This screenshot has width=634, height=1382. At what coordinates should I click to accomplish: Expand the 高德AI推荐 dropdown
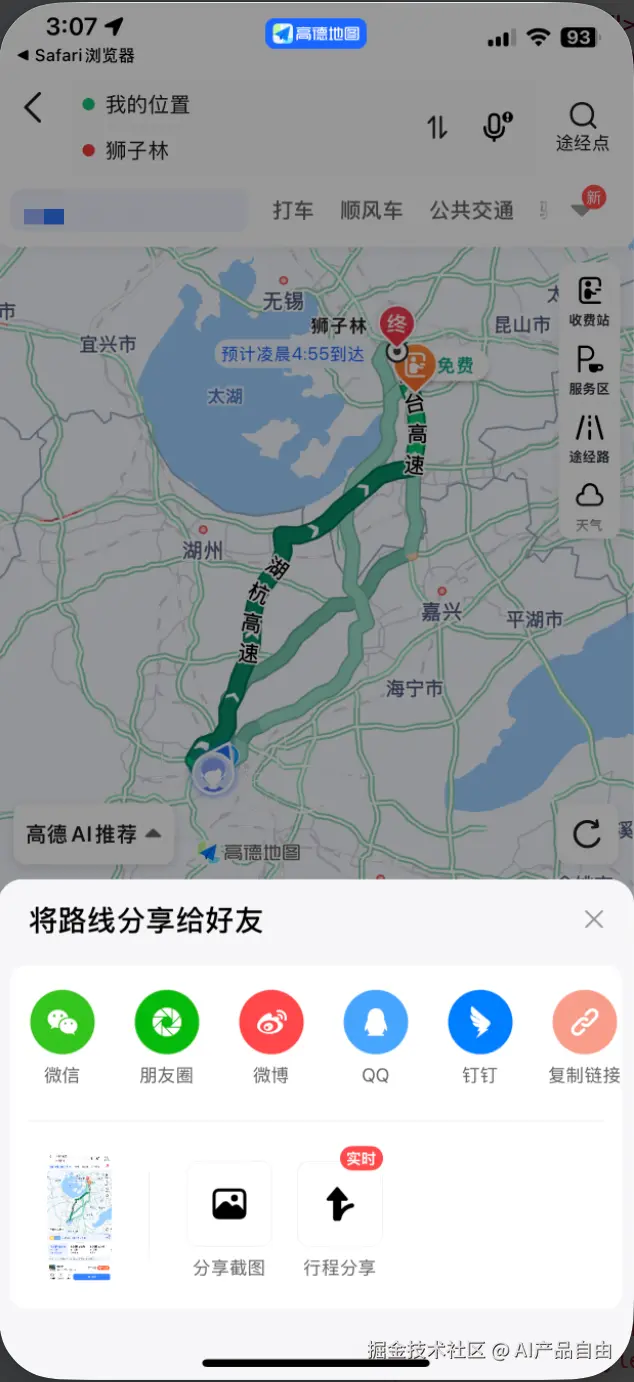[94, 834]
